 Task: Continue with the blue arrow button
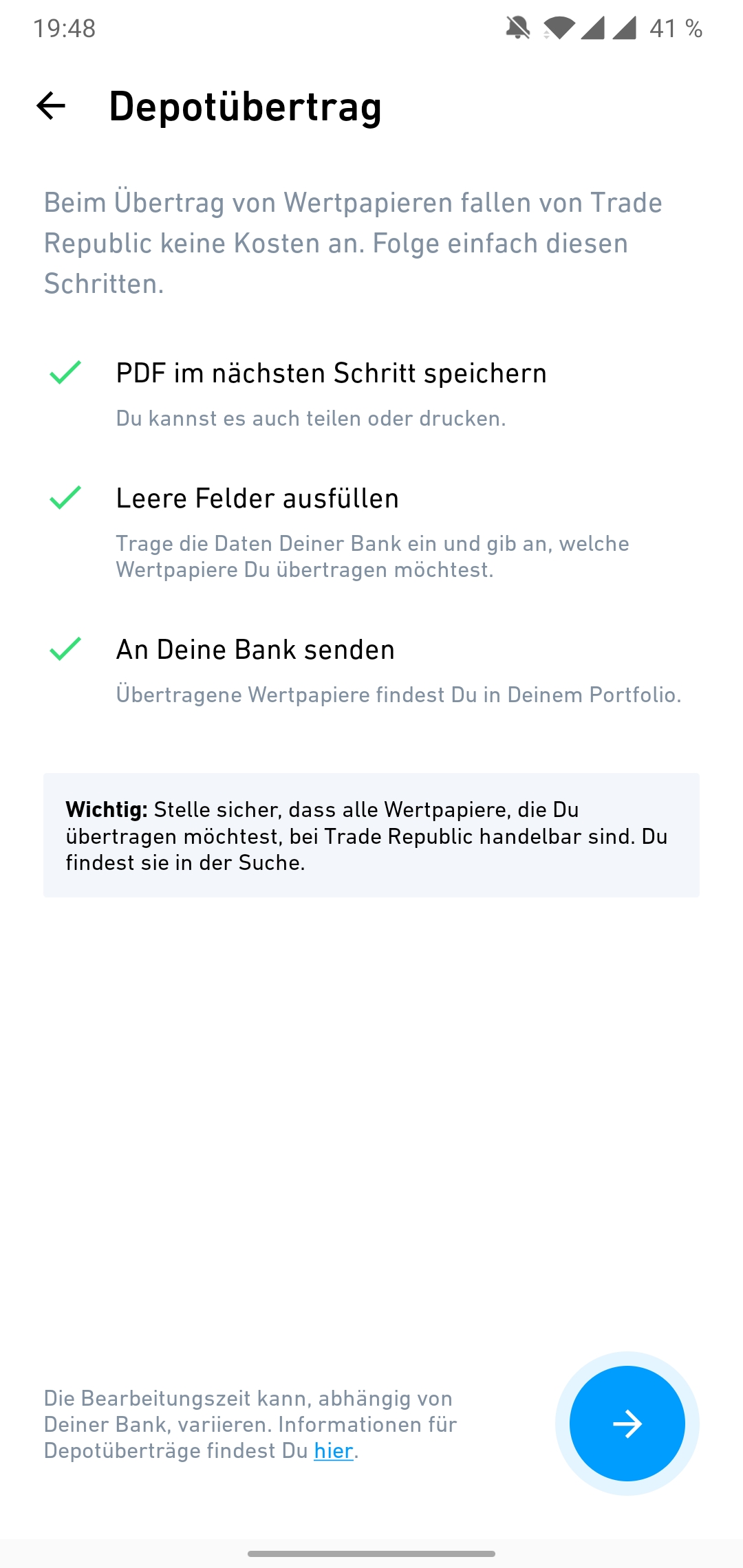click(x=627, y=1424)
